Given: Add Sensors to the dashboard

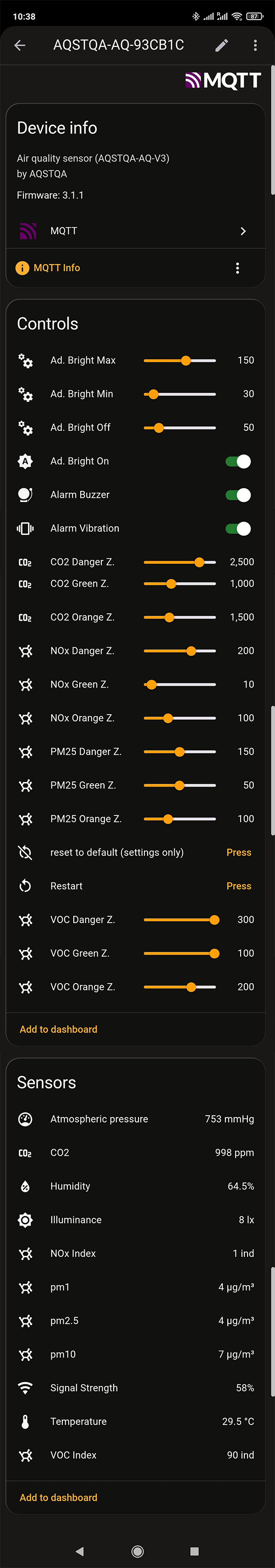Looking at the screenshot, I should 58,1497.
